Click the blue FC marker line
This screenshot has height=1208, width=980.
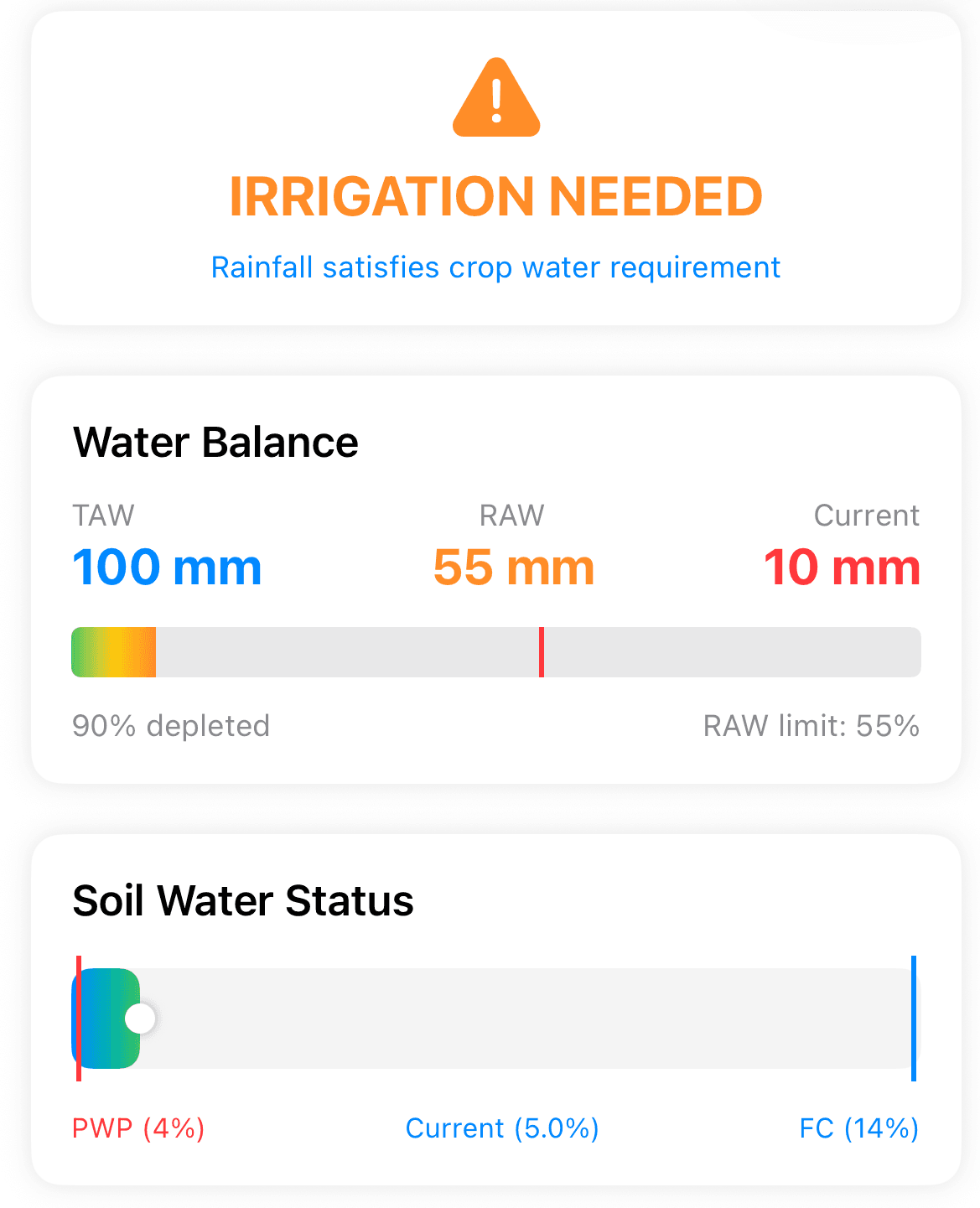click(914, 1014)
